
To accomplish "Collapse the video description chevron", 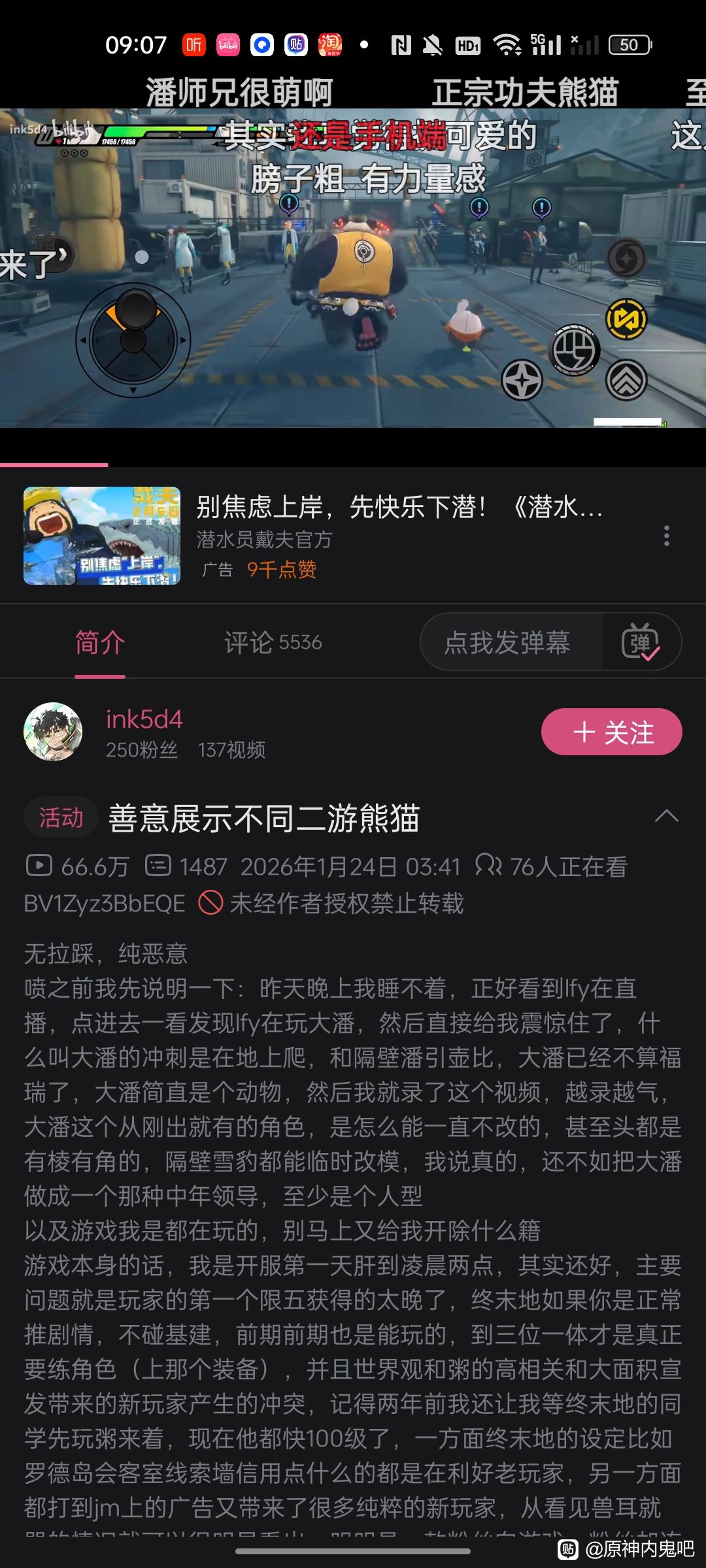I will 666,817.
